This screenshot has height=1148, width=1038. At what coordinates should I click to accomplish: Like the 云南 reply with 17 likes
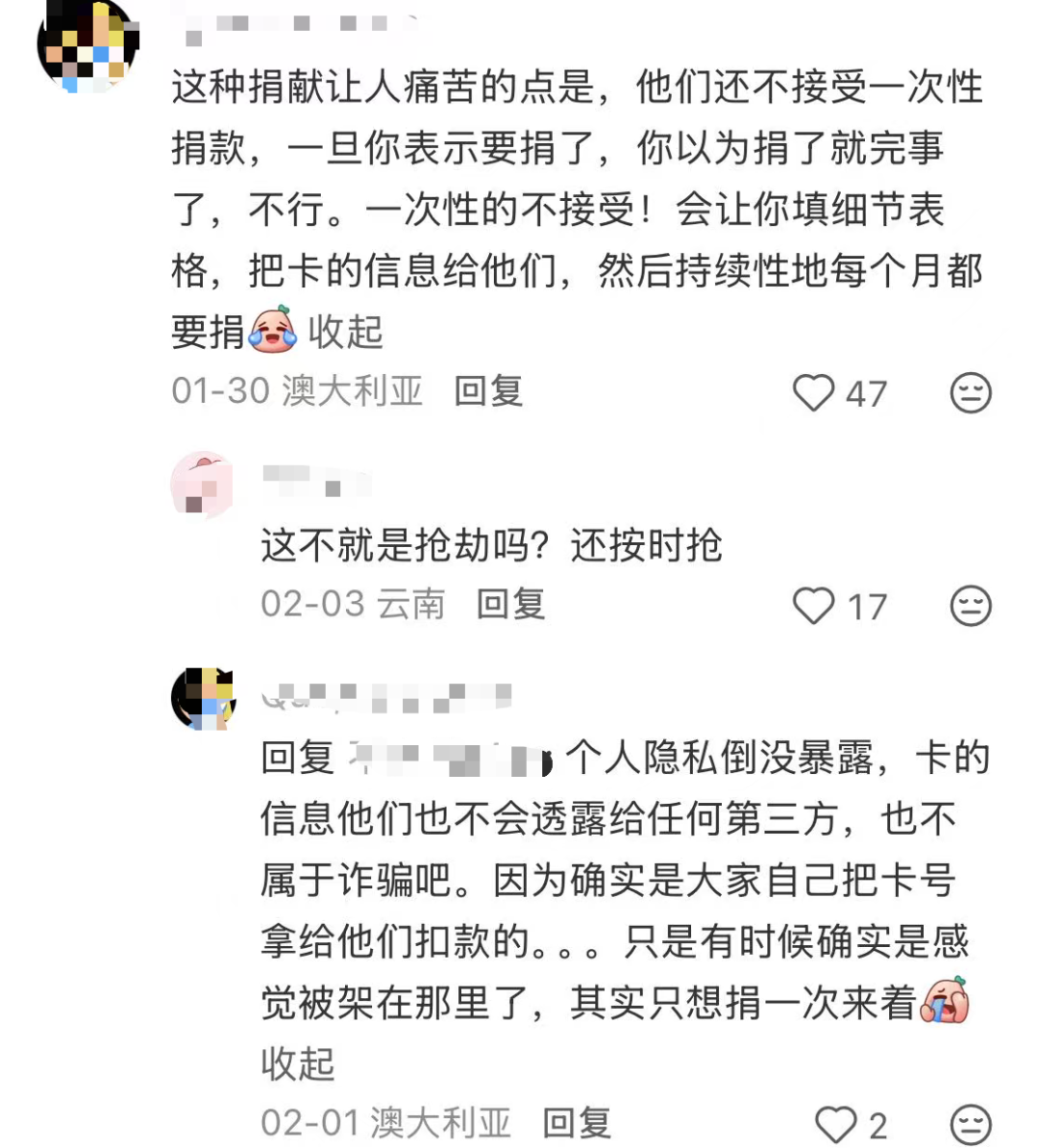click(813, 606)
